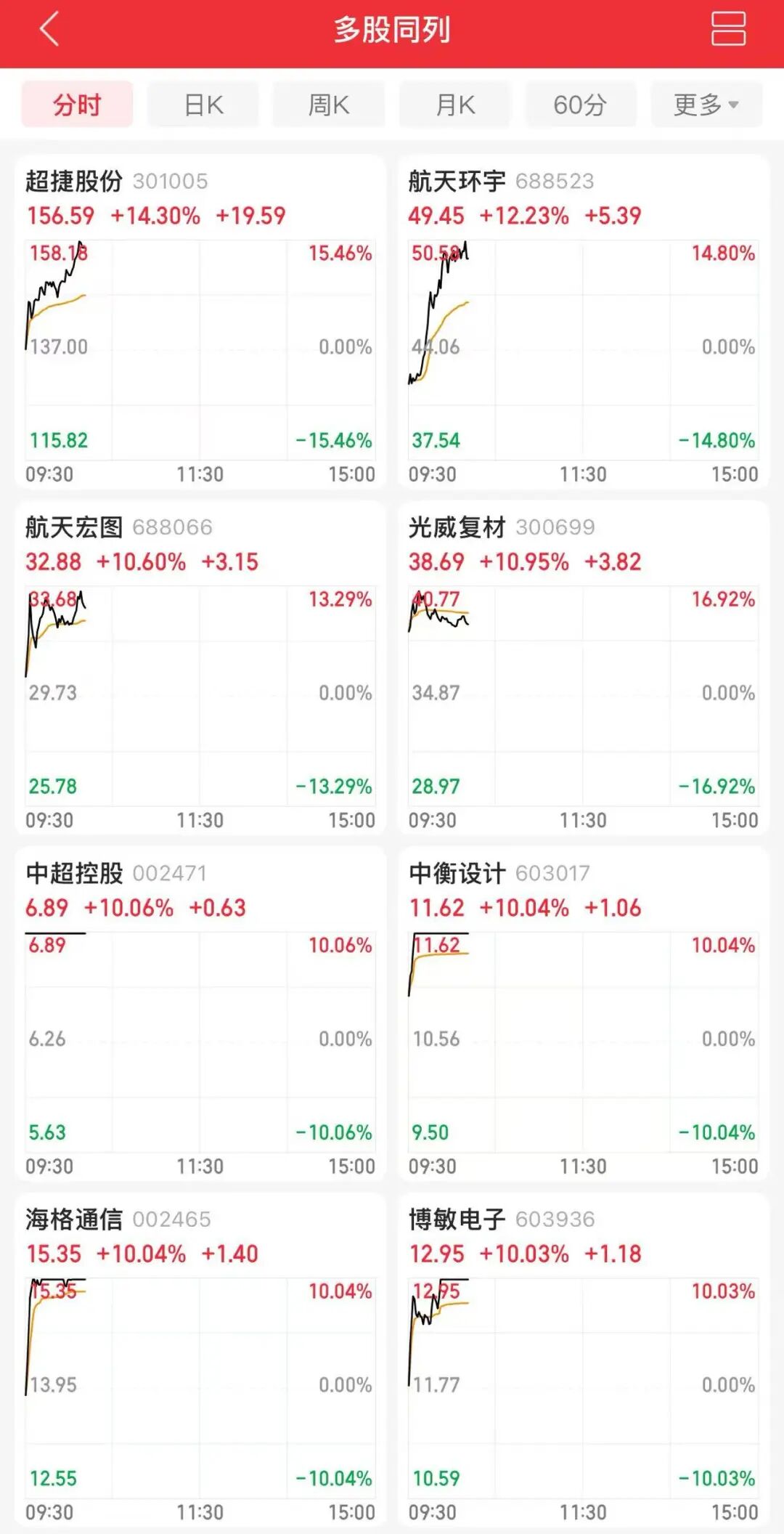Switch to 周K weekly chart view
The width and height of the screenshot is (784, 1534).
point(328,104)
